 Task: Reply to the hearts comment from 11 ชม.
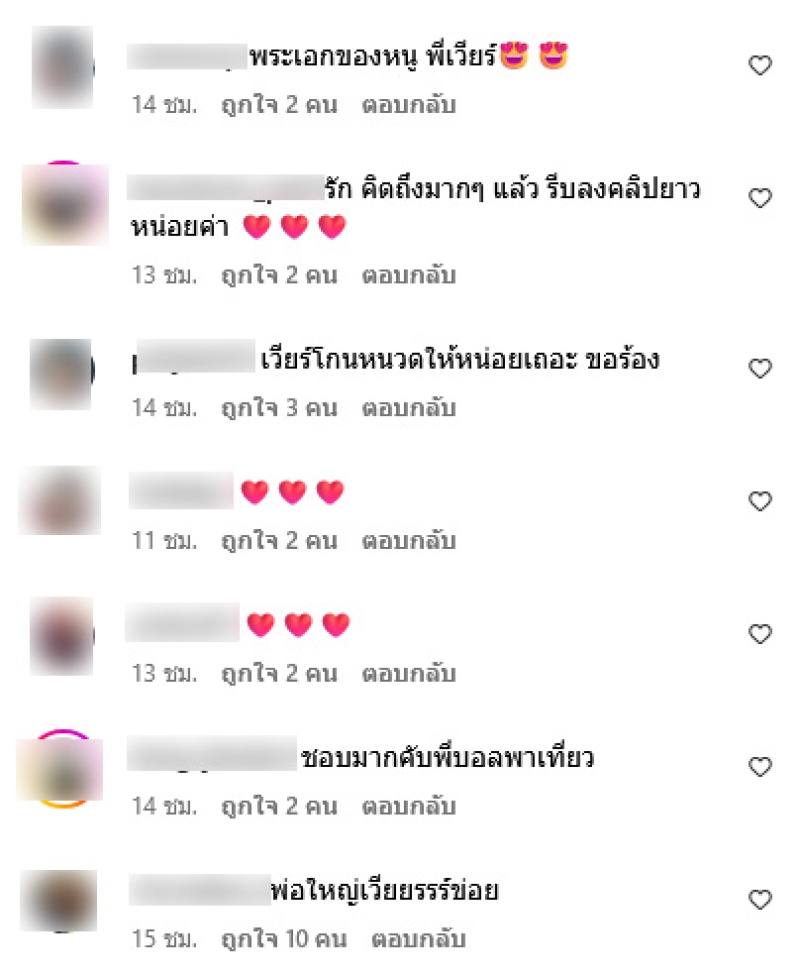pyautogui.click(x=408, y=541)
